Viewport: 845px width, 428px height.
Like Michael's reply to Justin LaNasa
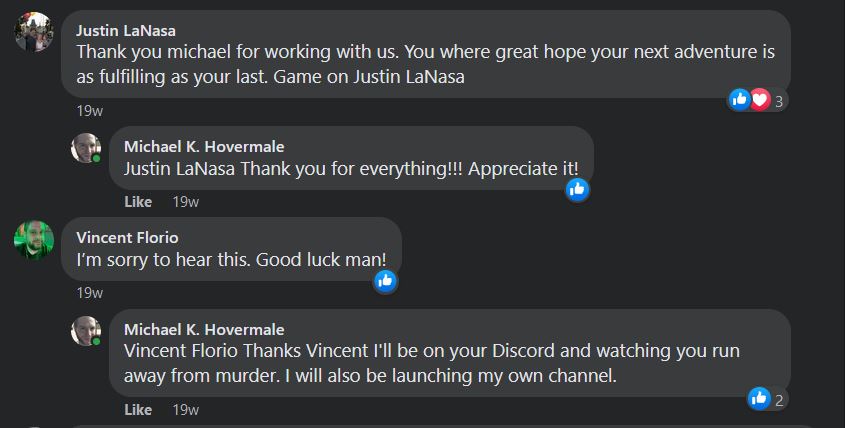click(138, 201)
